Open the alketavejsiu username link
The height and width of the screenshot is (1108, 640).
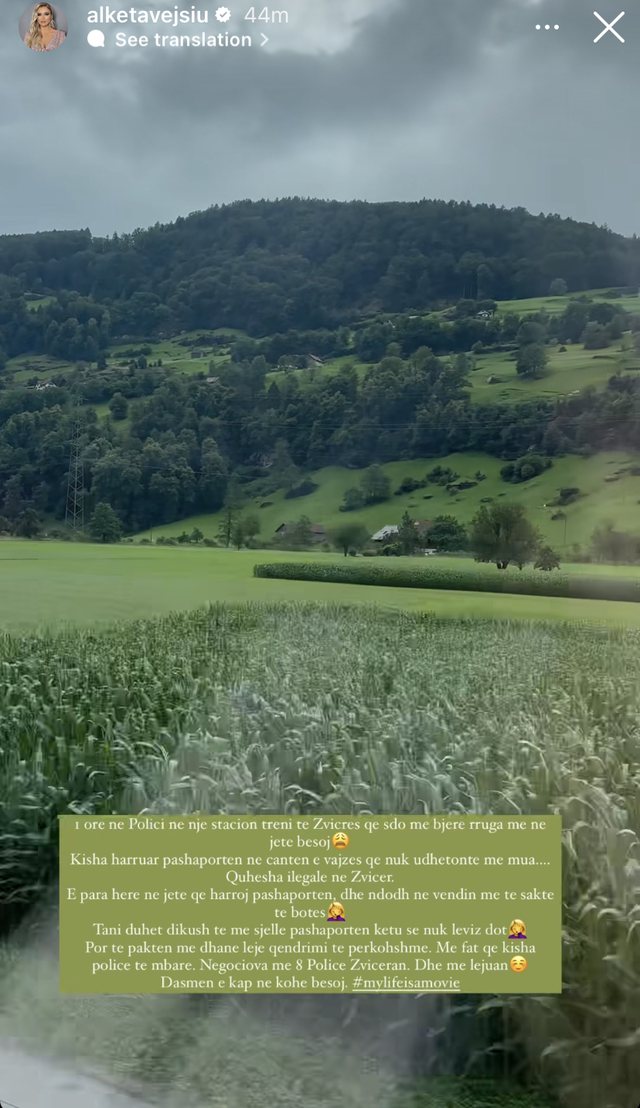point(148,15)
